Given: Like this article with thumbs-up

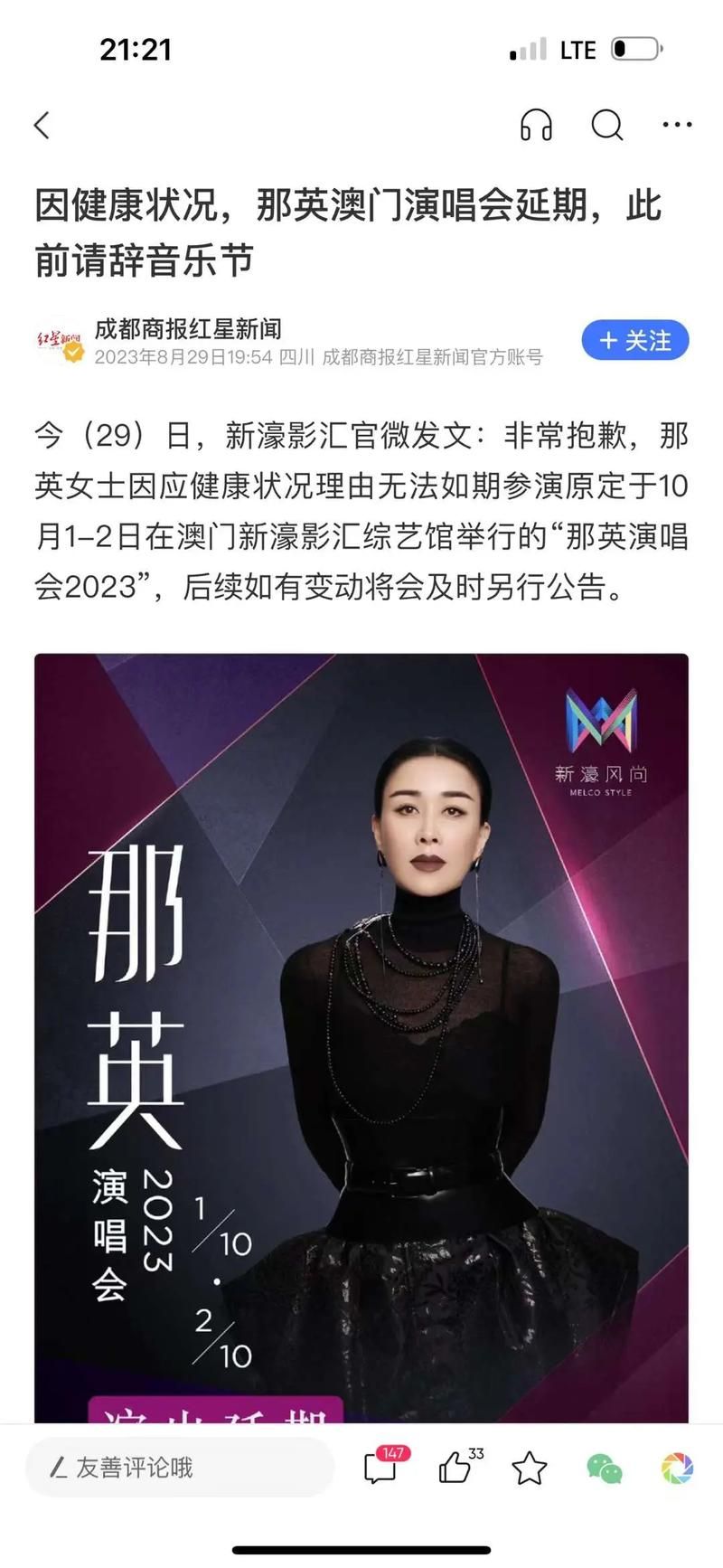Looking at the screenshot, I should 455,1468.
